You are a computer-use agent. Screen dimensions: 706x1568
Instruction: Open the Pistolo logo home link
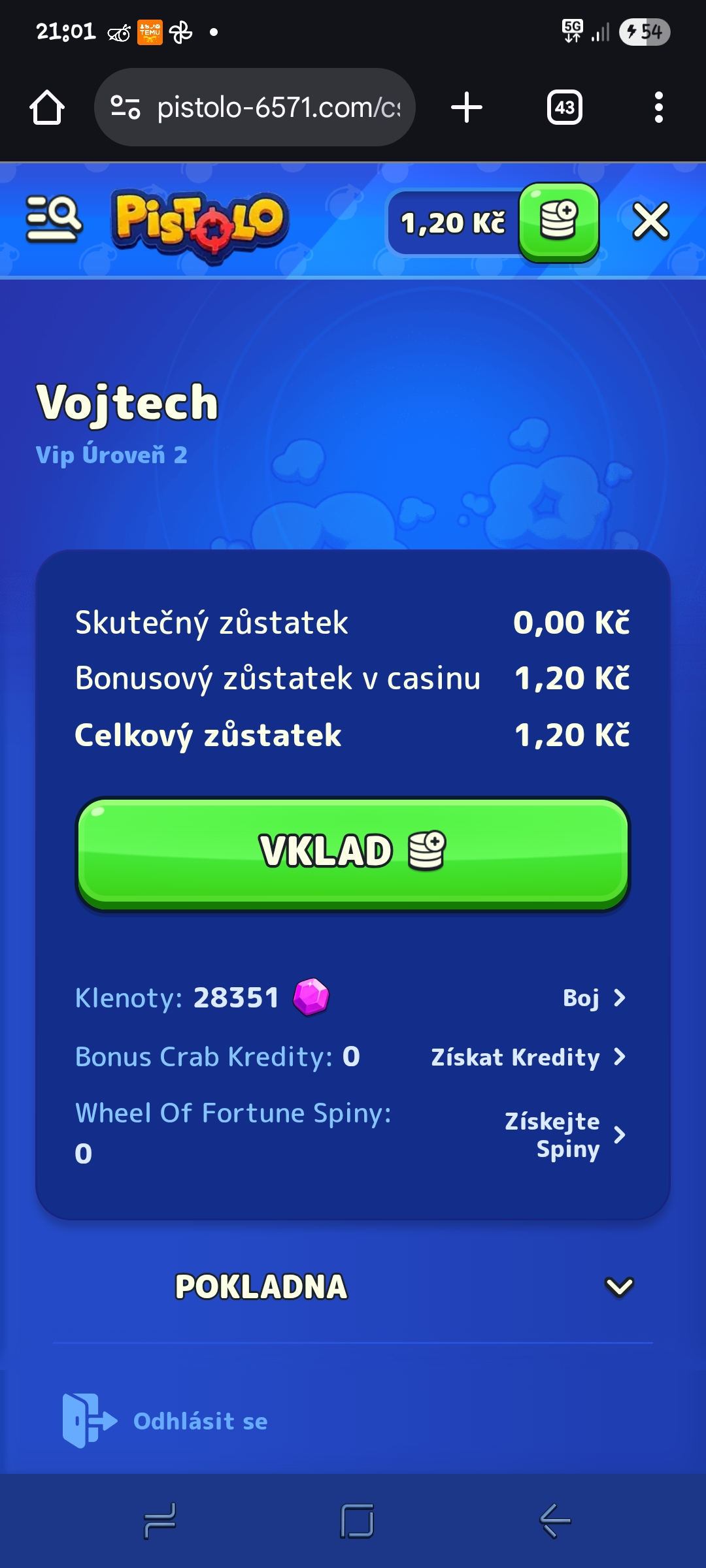click(199, 223)
